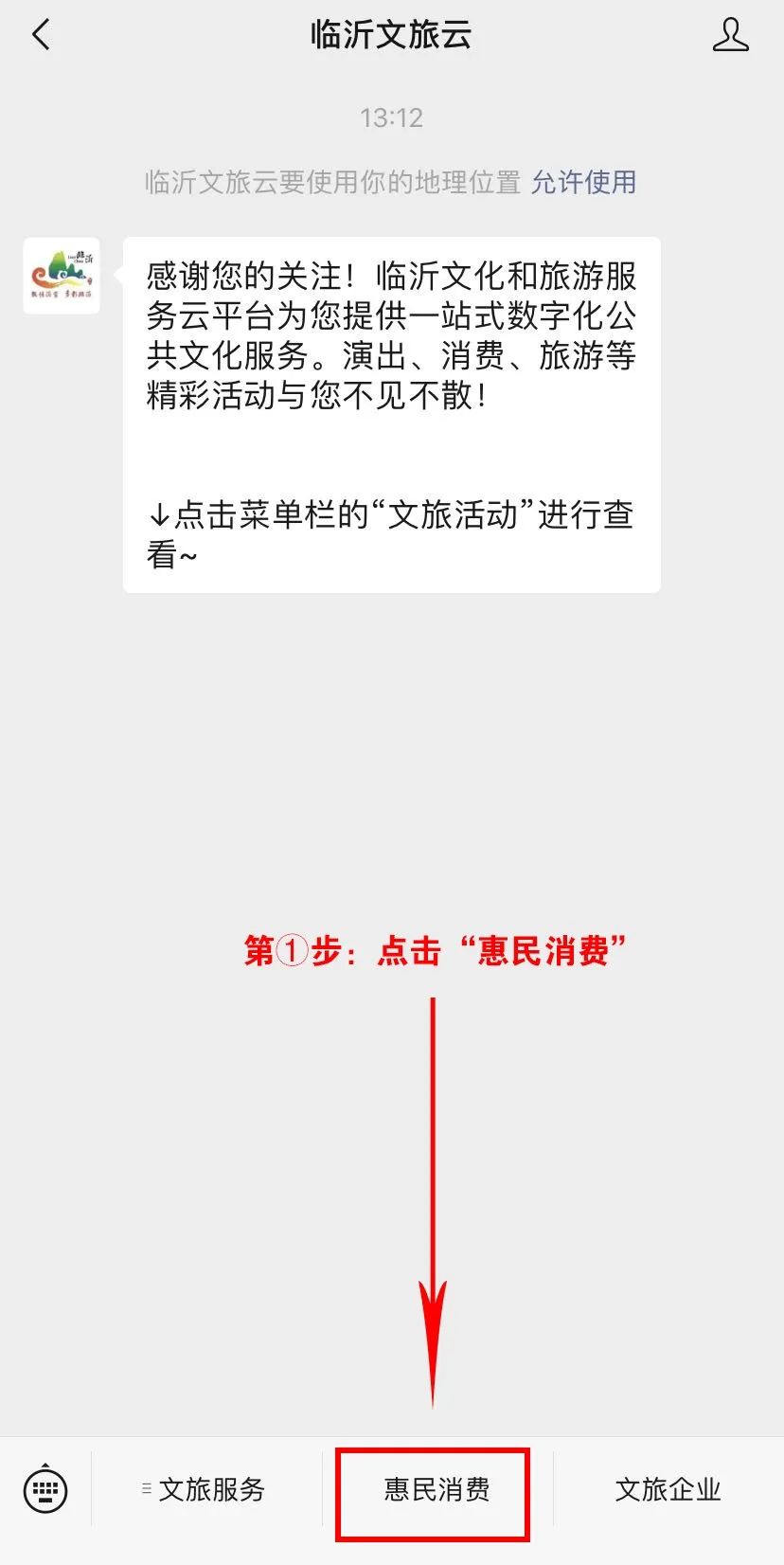Go back using the top-left arrow
Screen dimensions: 784x1565
tap(41, 35)
